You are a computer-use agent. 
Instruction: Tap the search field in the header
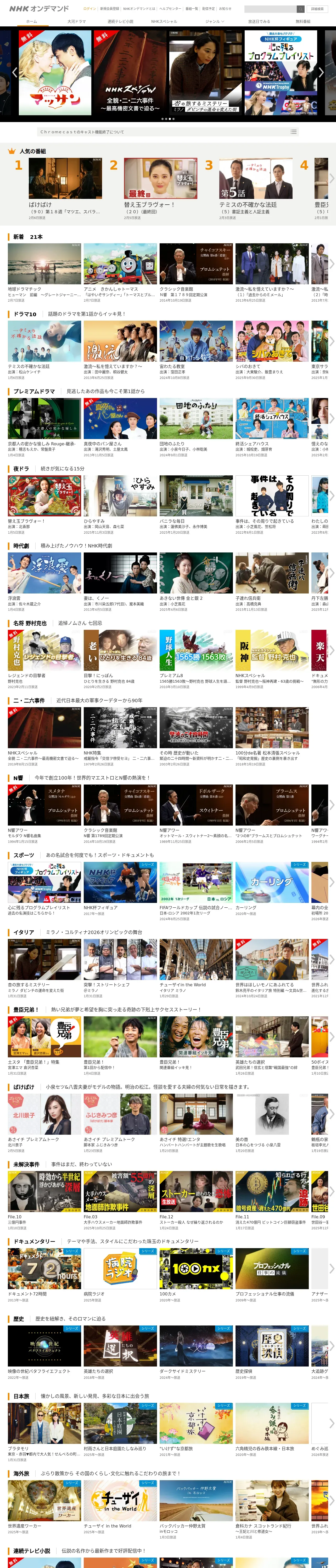tap(270, 9)
